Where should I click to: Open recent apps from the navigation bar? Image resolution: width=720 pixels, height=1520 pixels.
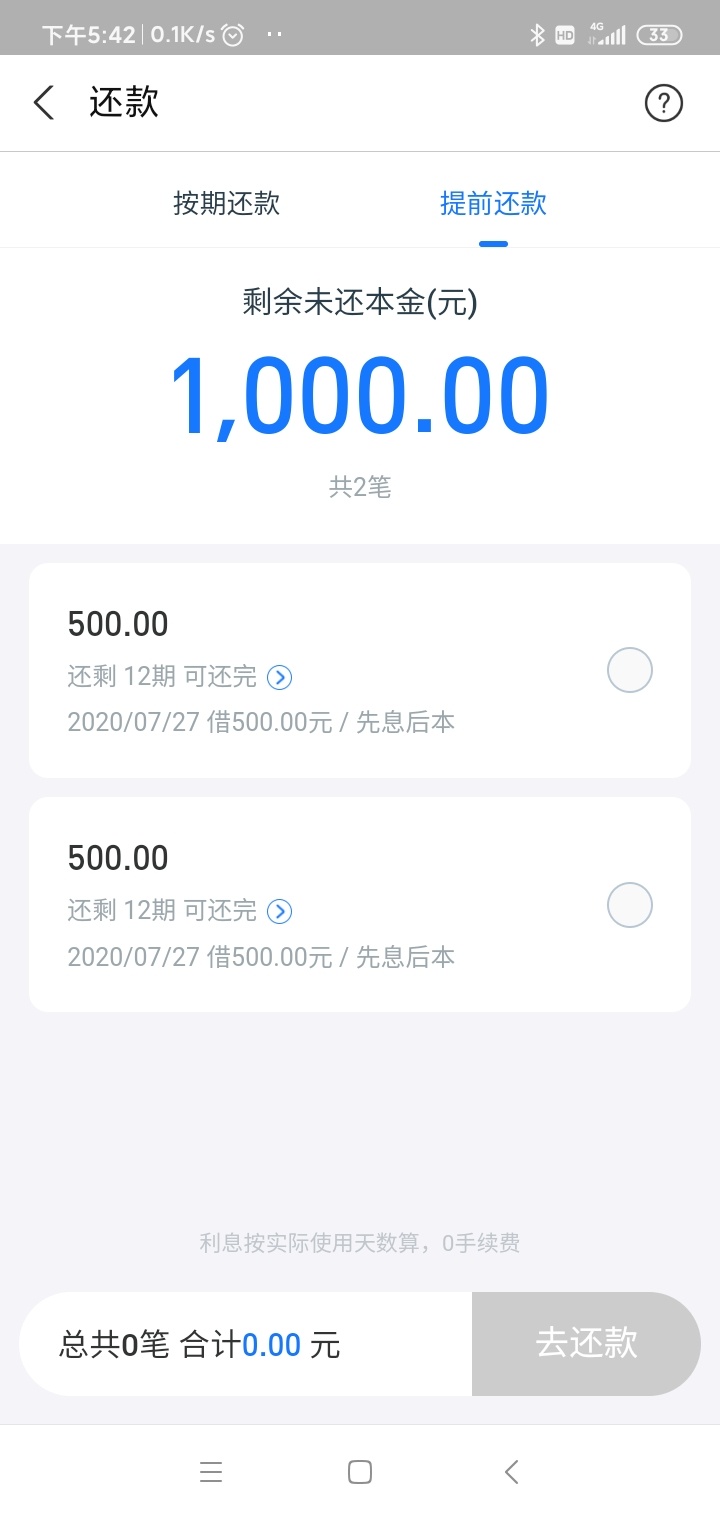click(211, 1472)
